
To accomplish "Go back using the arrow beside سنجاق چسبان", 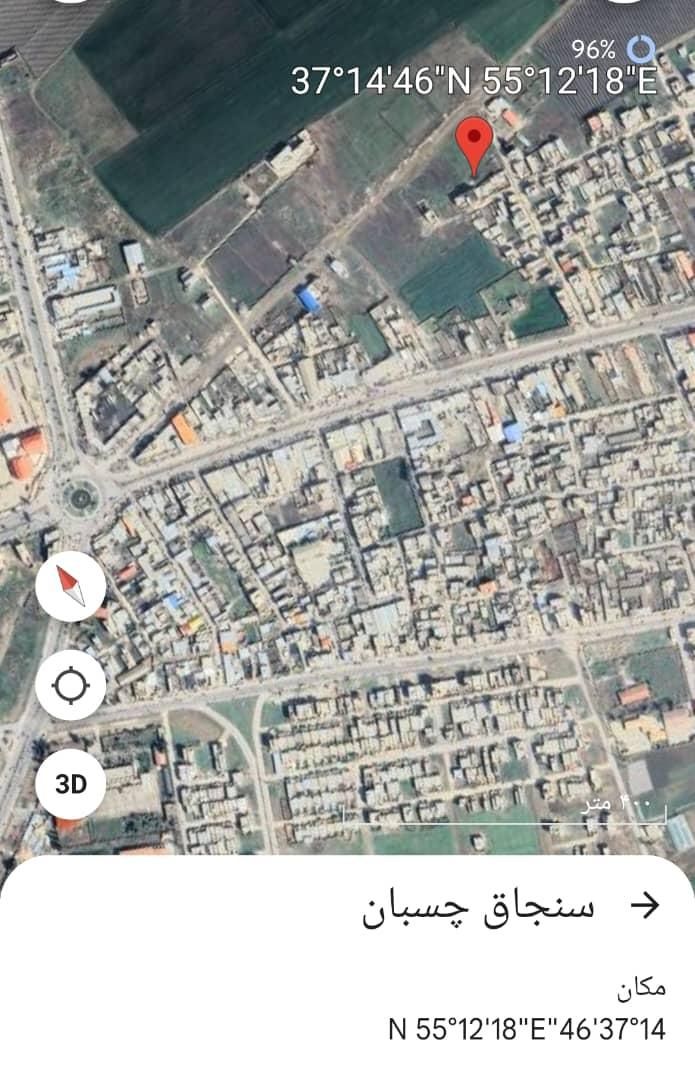I will click(647, 906).
